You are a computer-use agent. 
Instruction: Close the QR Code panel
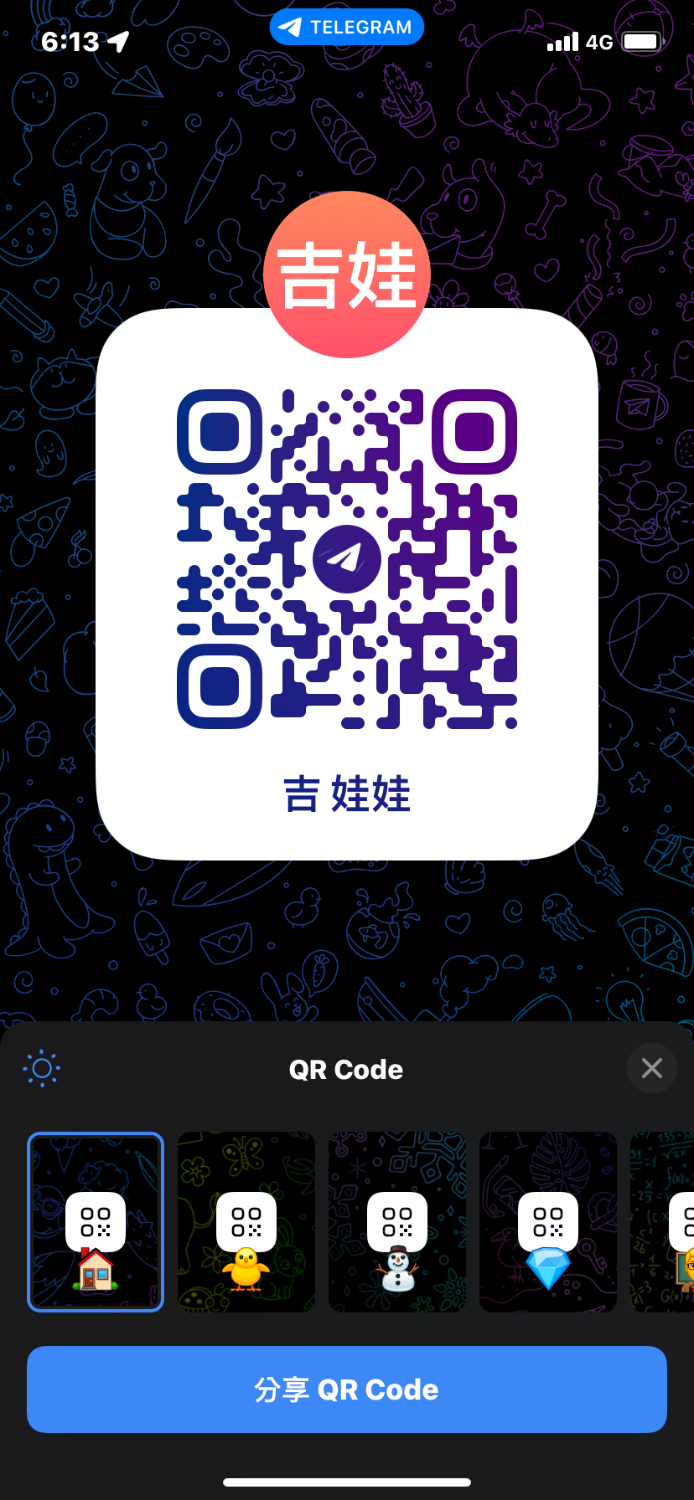652,1069
